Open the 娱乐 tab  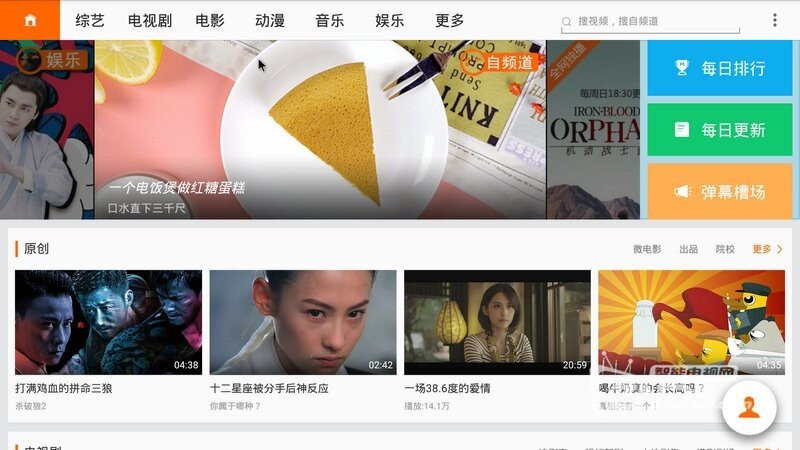point(390,20)
